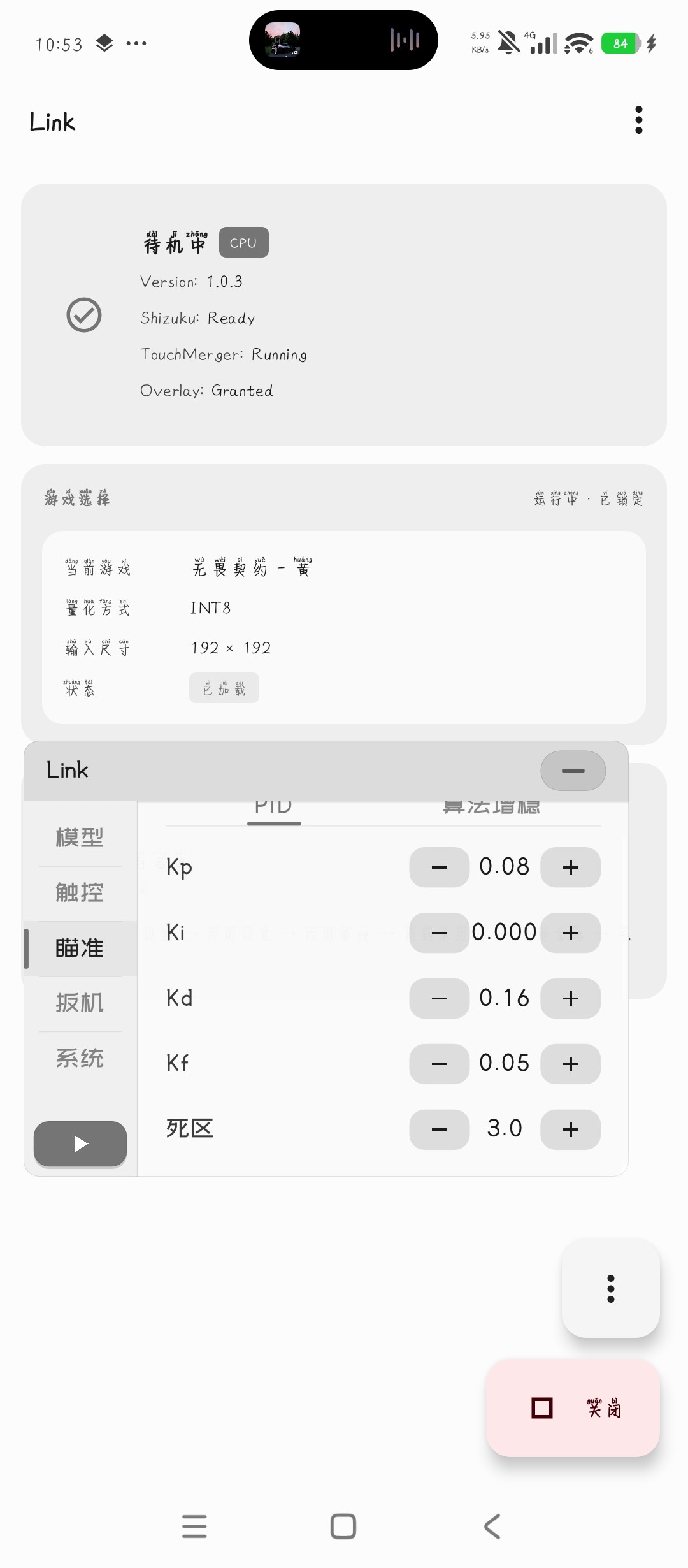Select the 算法增稳 tab
688x1568 pixels.
pos(491,807)
